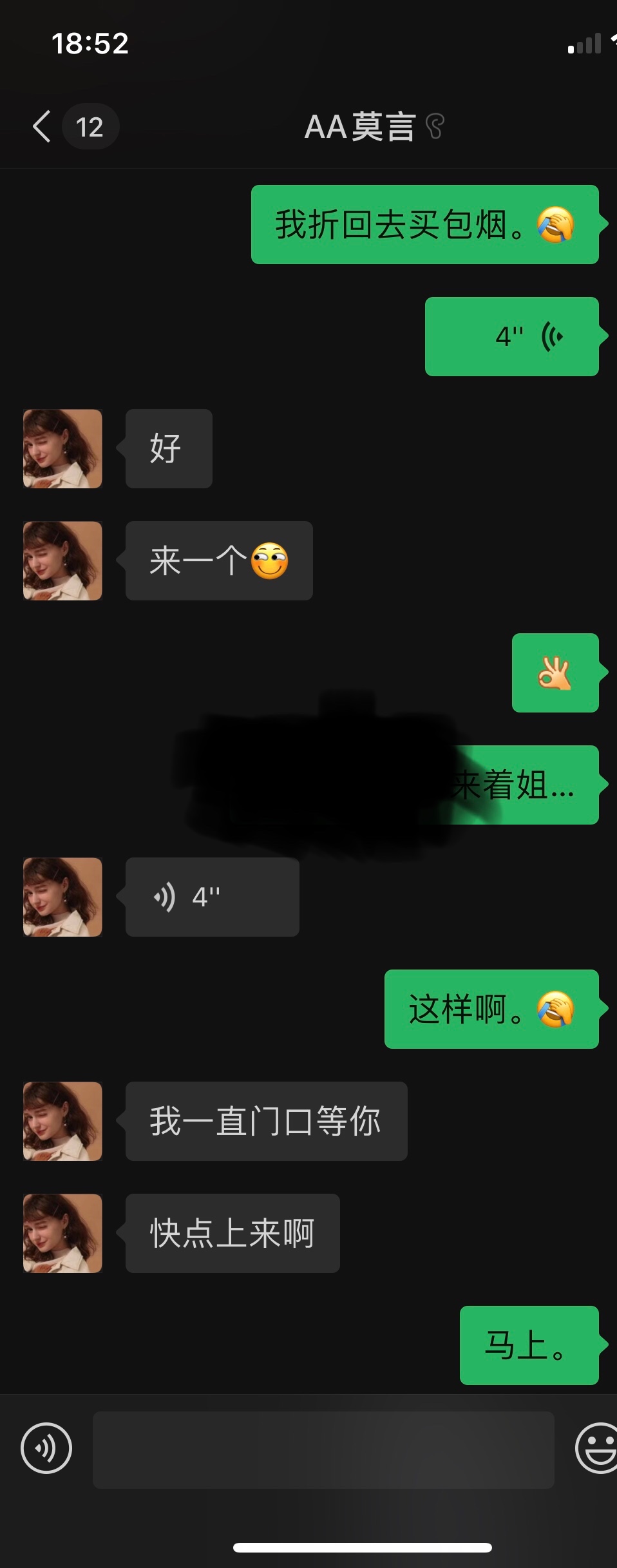Play the sent green 4'' voice message
The image size is (617, 1568).
tap(512, 338)
